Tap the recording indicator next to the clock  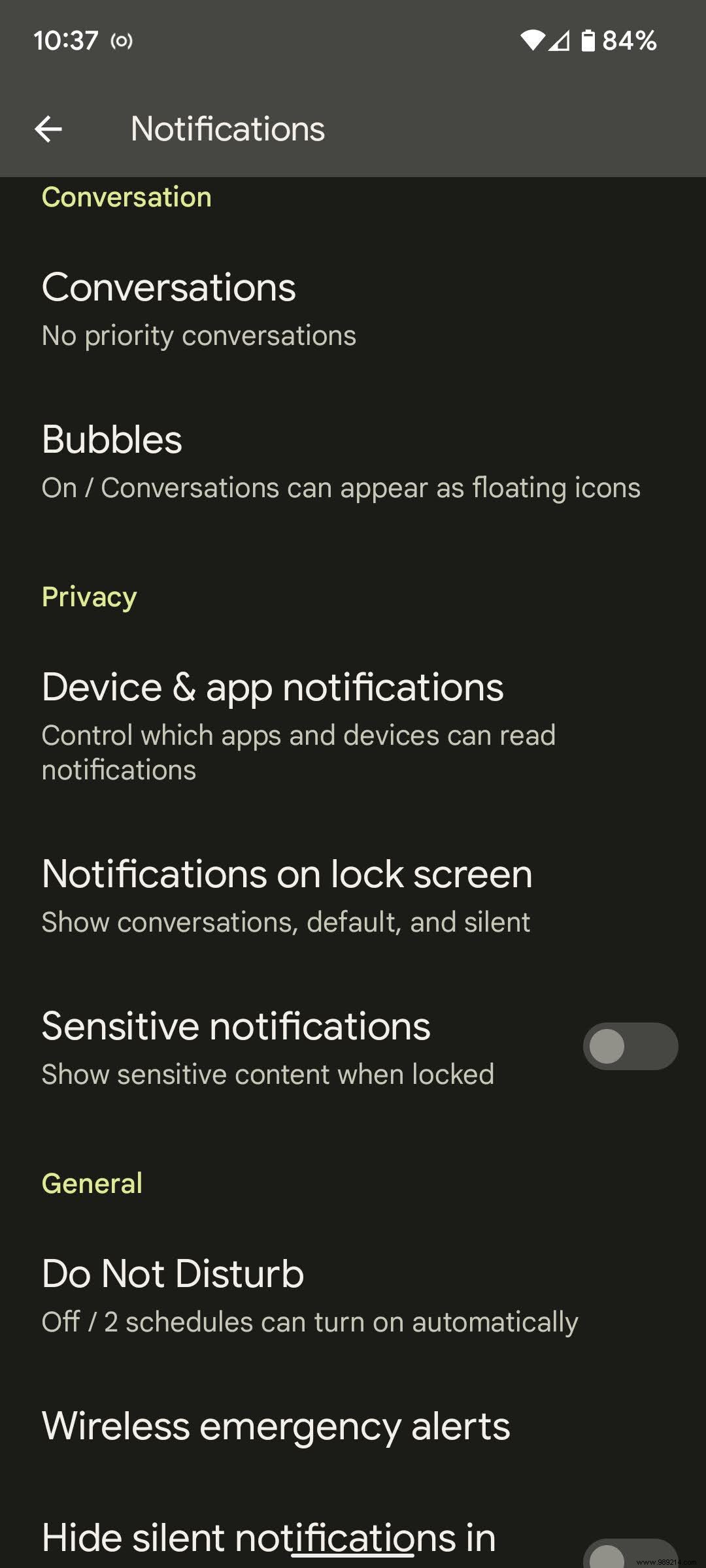[x=121, y=41]
